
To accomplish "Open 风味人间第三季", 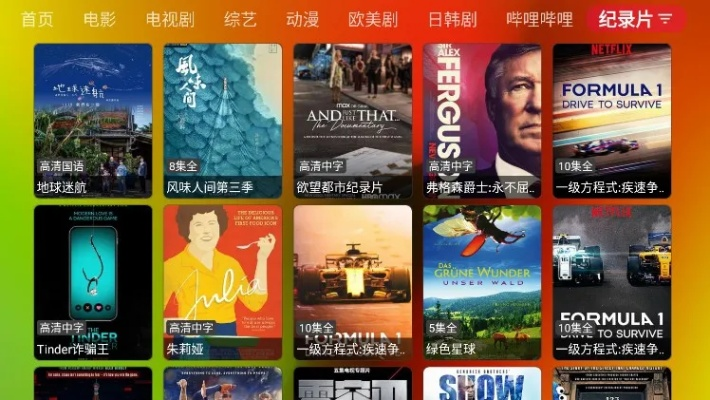I will tap(223, 120).
